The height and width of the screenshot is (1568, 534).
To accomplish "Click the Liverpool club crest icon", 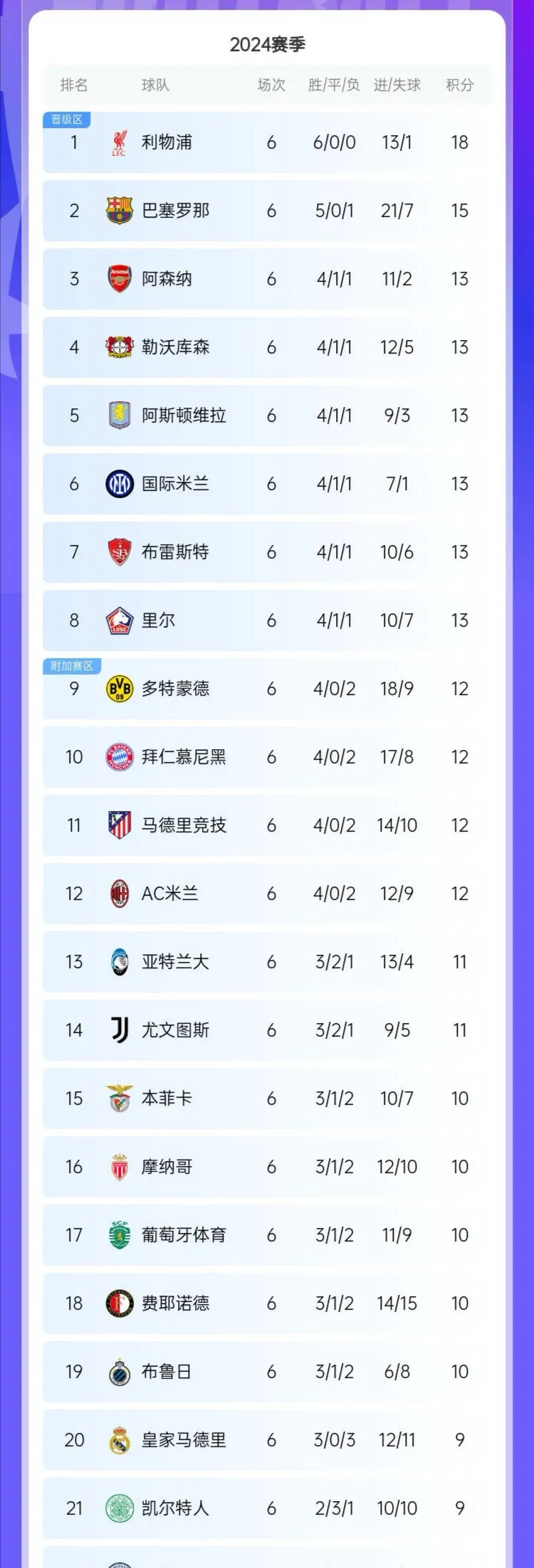I will 120,142.
